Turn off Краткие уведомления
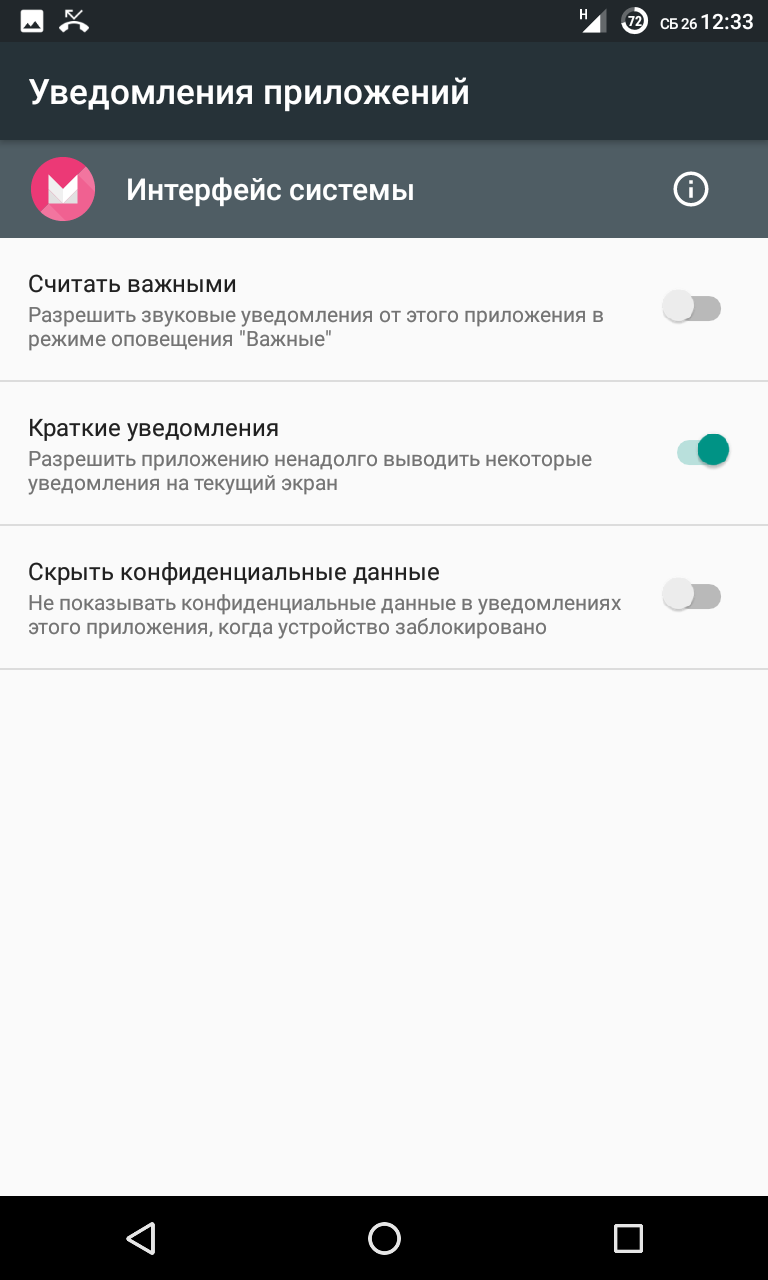This screenshot has width=768, height=1280. [702, 451]
